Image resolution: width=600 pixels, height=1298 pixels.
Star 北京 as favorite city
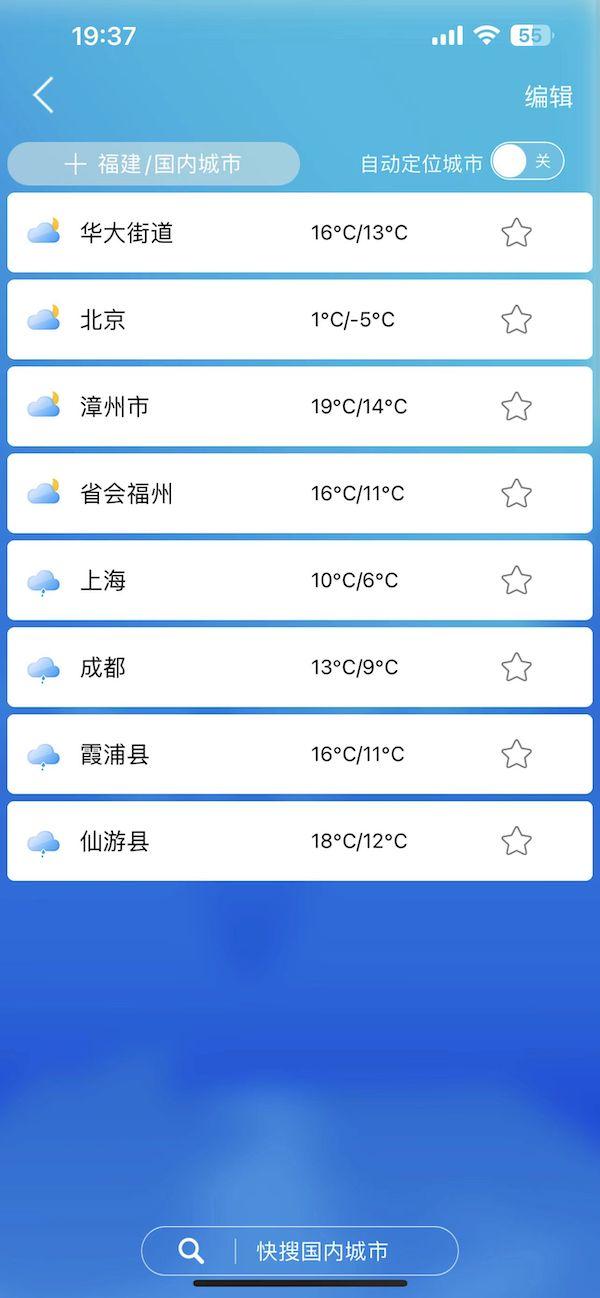coord(516,320)
